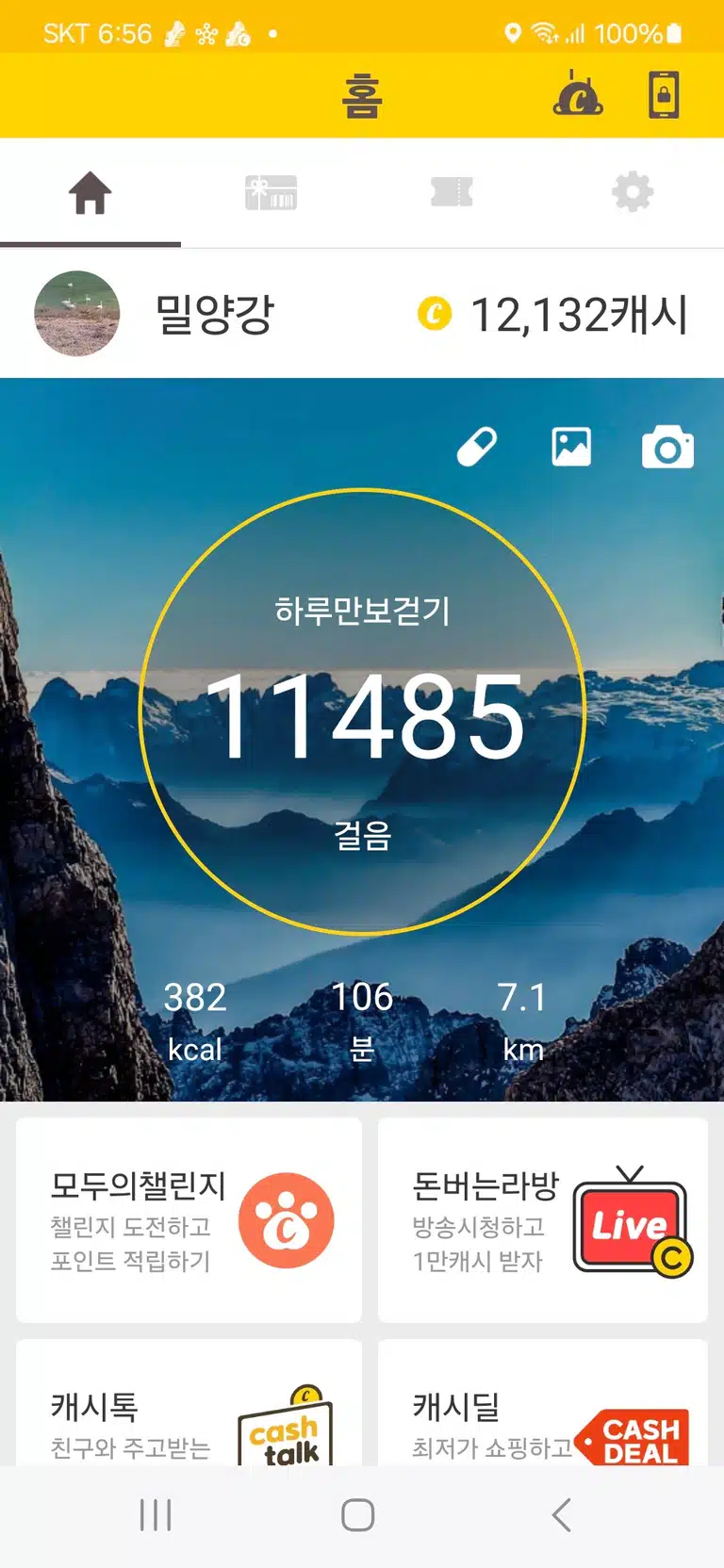Switch to the gift card shop tab
The width and height of the screenshot is (724, 1568).
[271, 192]
